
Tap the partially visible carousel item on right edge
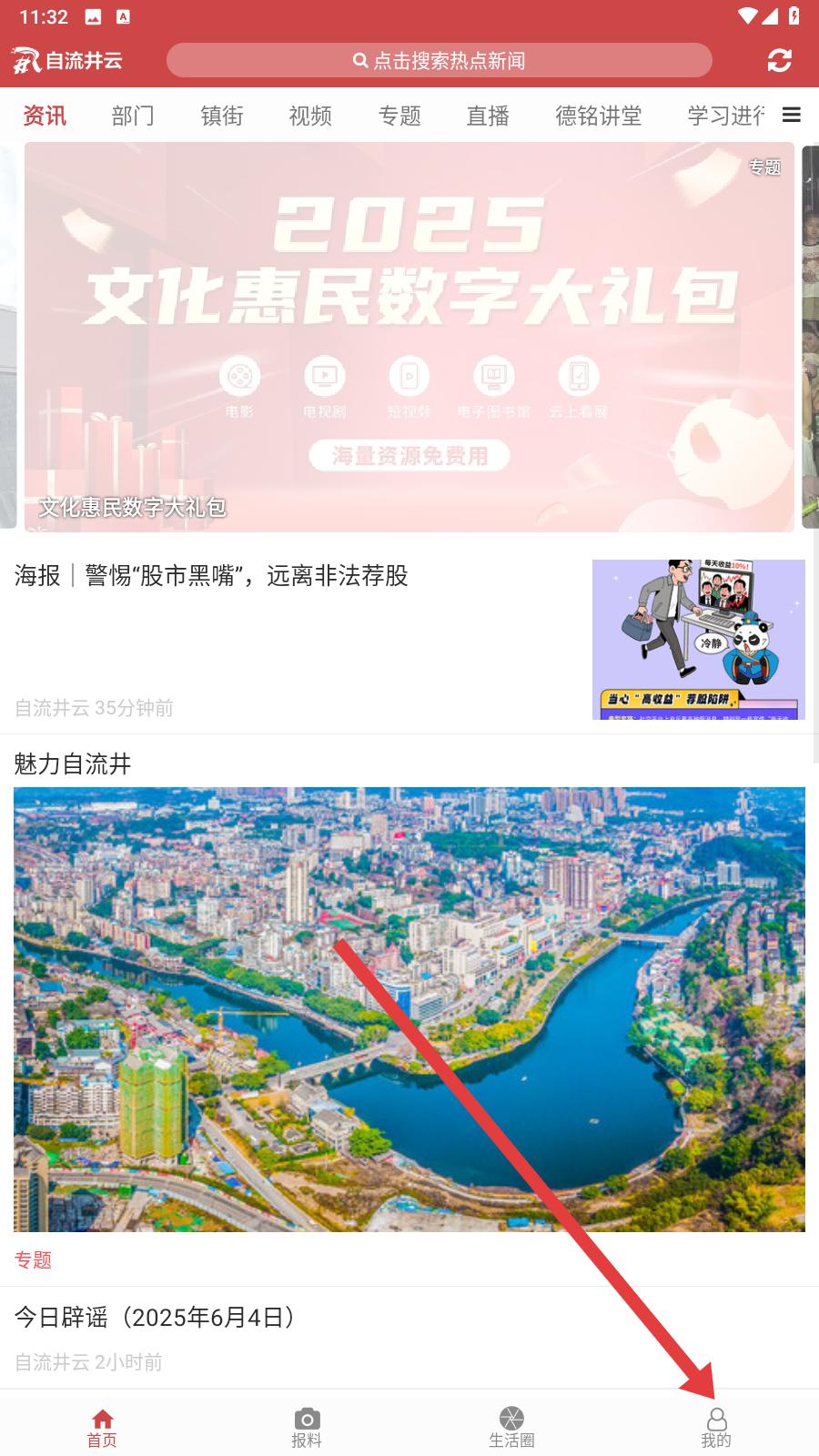tap(809, 337)
